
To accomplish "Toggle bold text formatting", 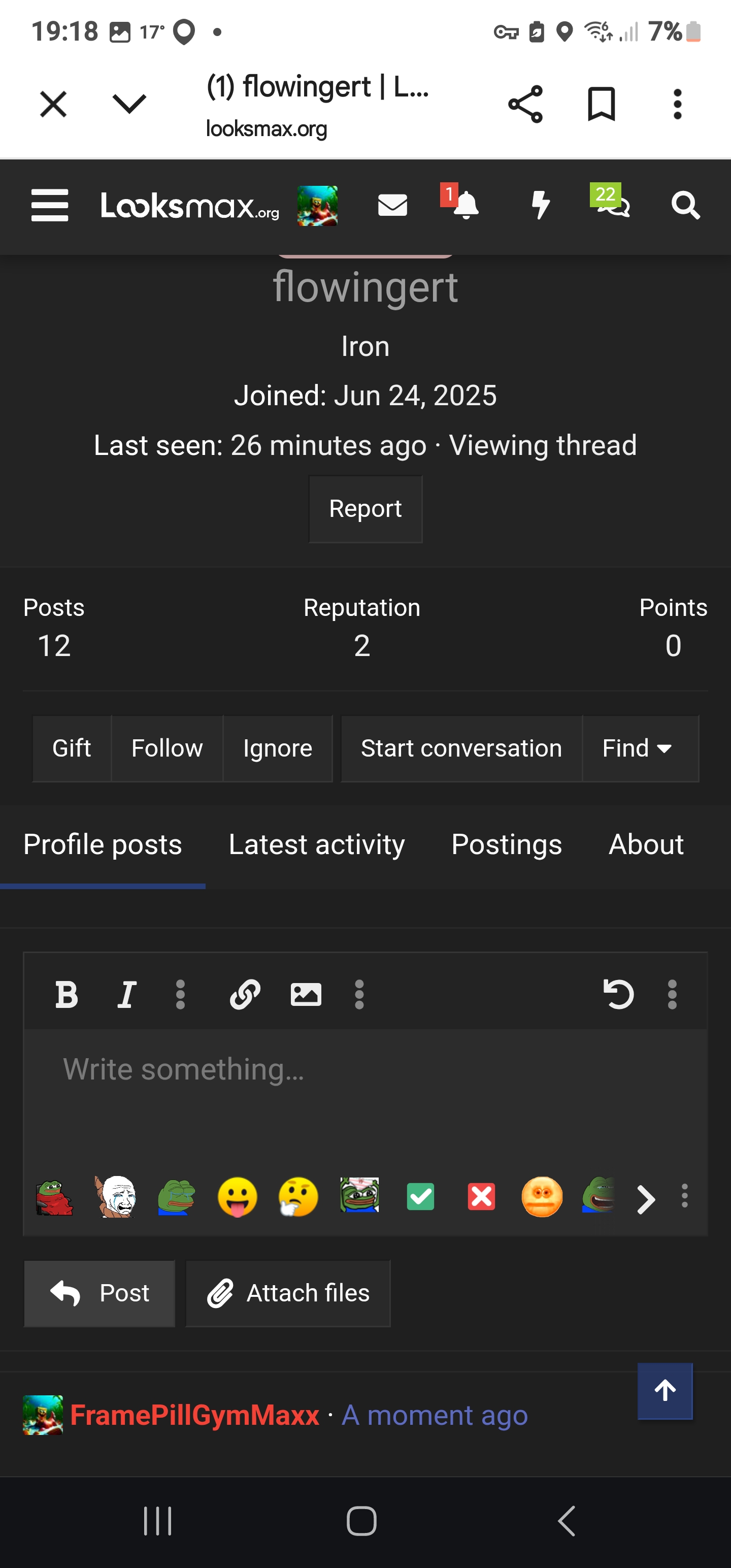I will click(67, 995).
